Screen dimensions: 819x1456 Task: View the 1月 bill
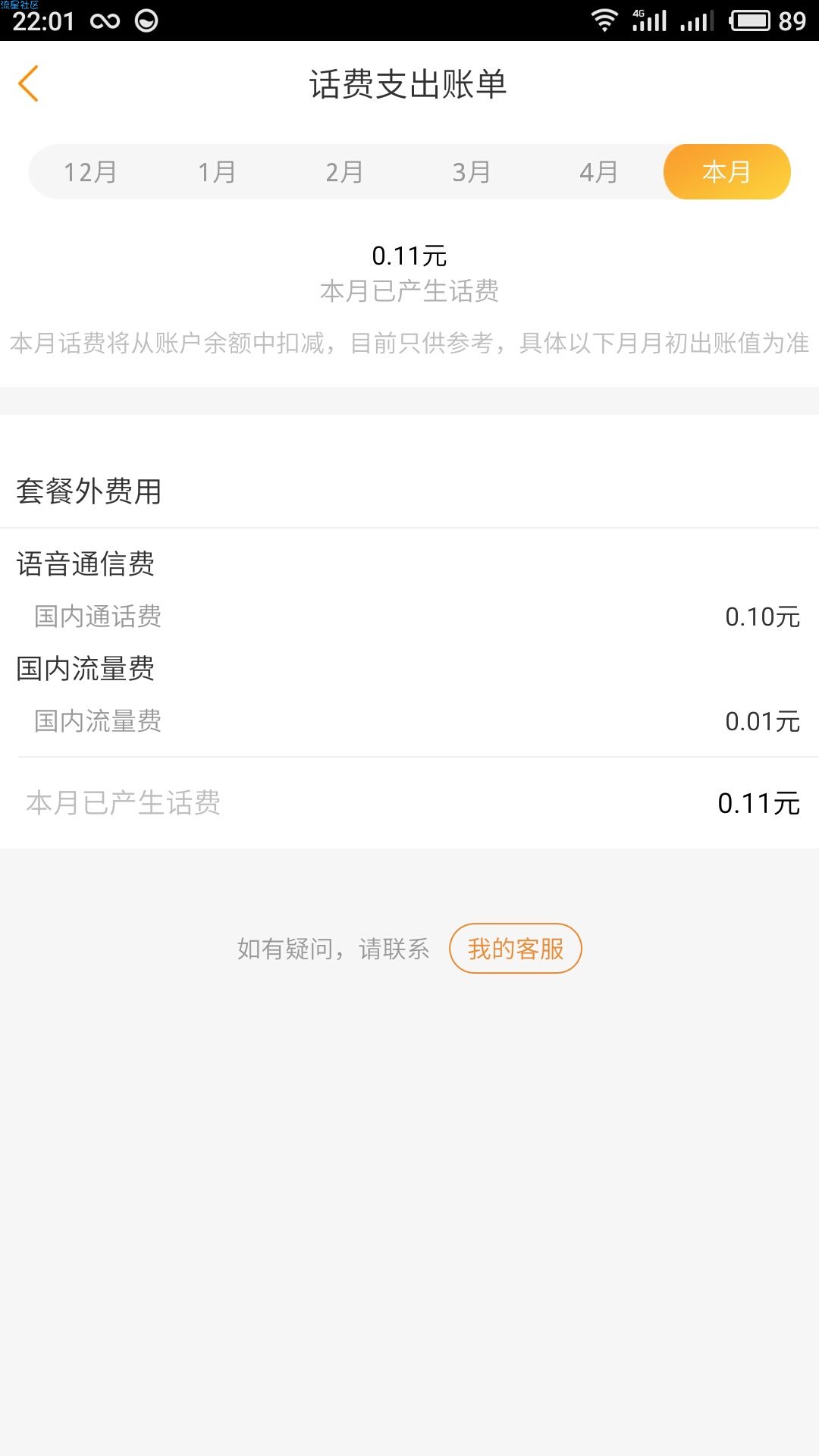217,172
